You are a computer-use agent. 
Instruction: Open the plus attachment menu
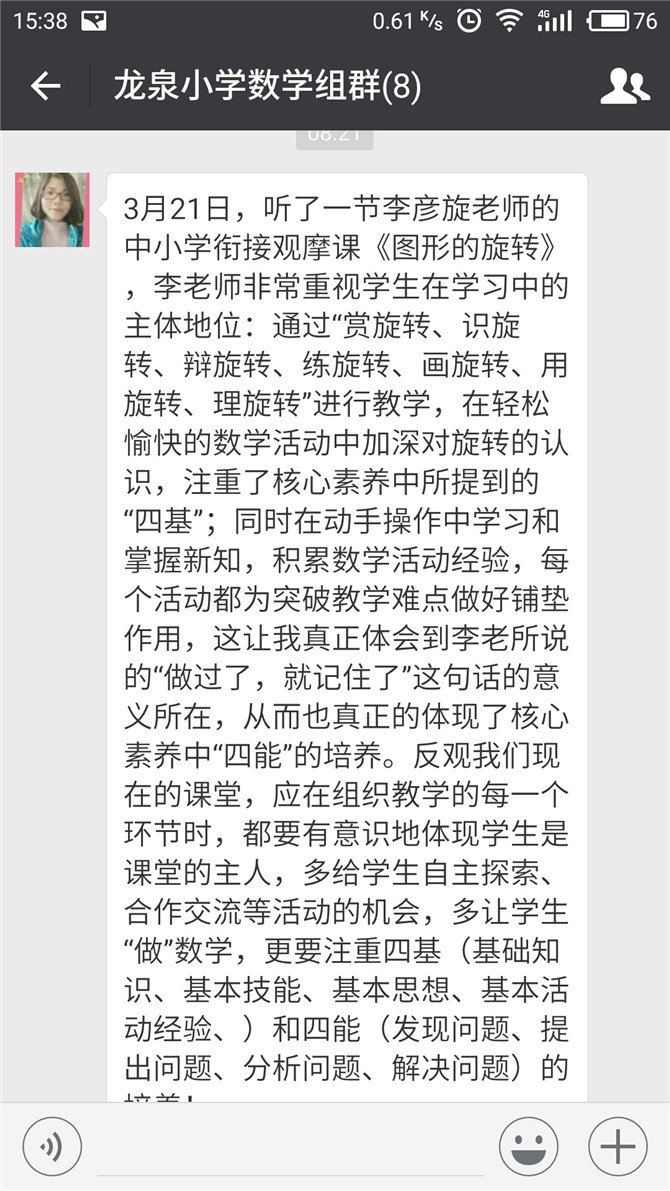618,1146
